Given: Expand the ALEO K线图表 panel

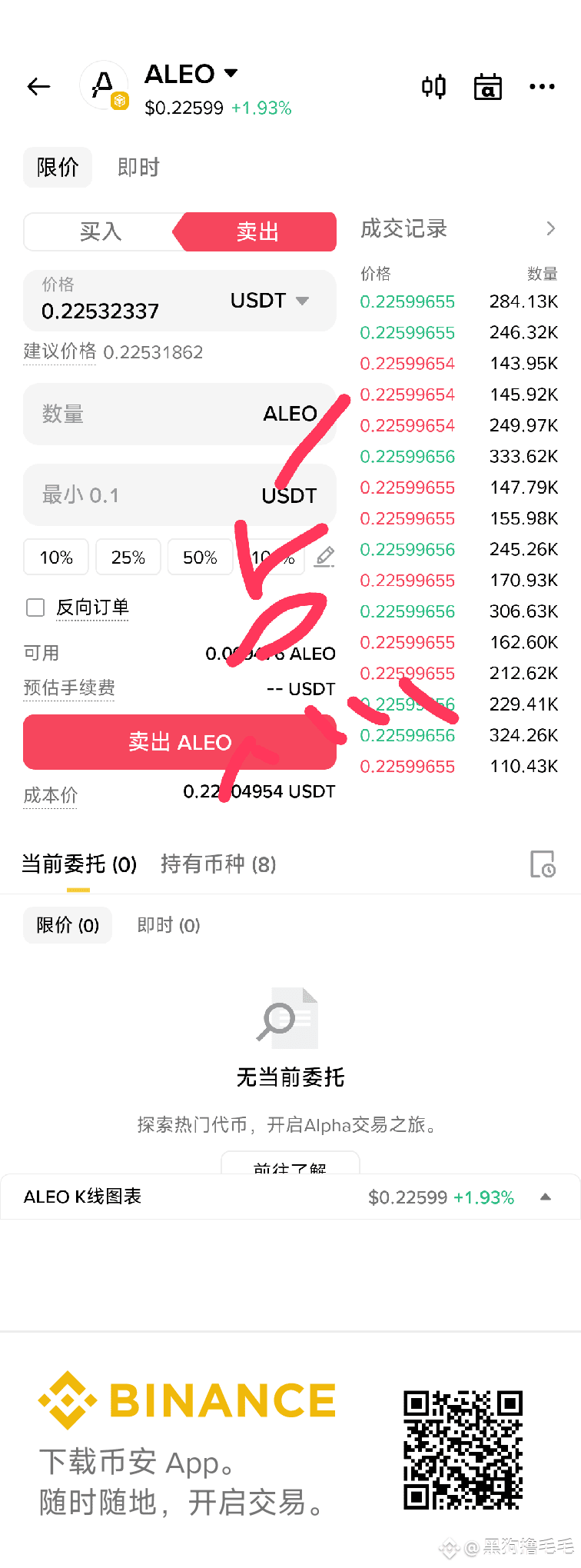Looking at the screenshot, I should (545, 1197).
